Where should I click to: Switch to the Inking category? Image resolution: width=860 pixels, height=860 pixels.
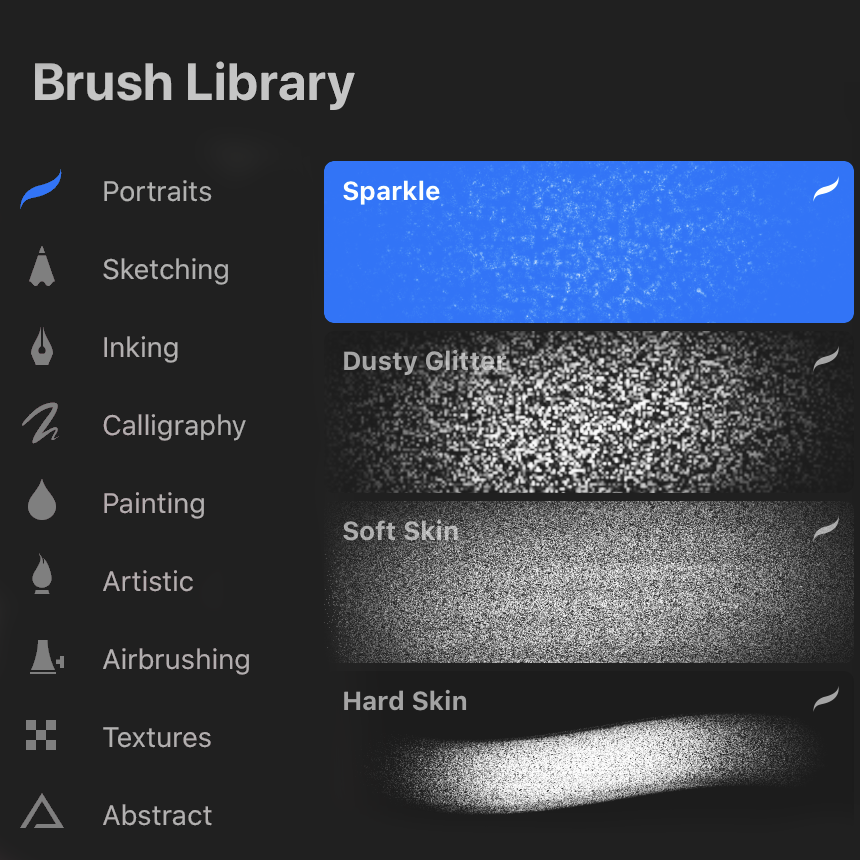pyautogui.click(x=140, y=347)
